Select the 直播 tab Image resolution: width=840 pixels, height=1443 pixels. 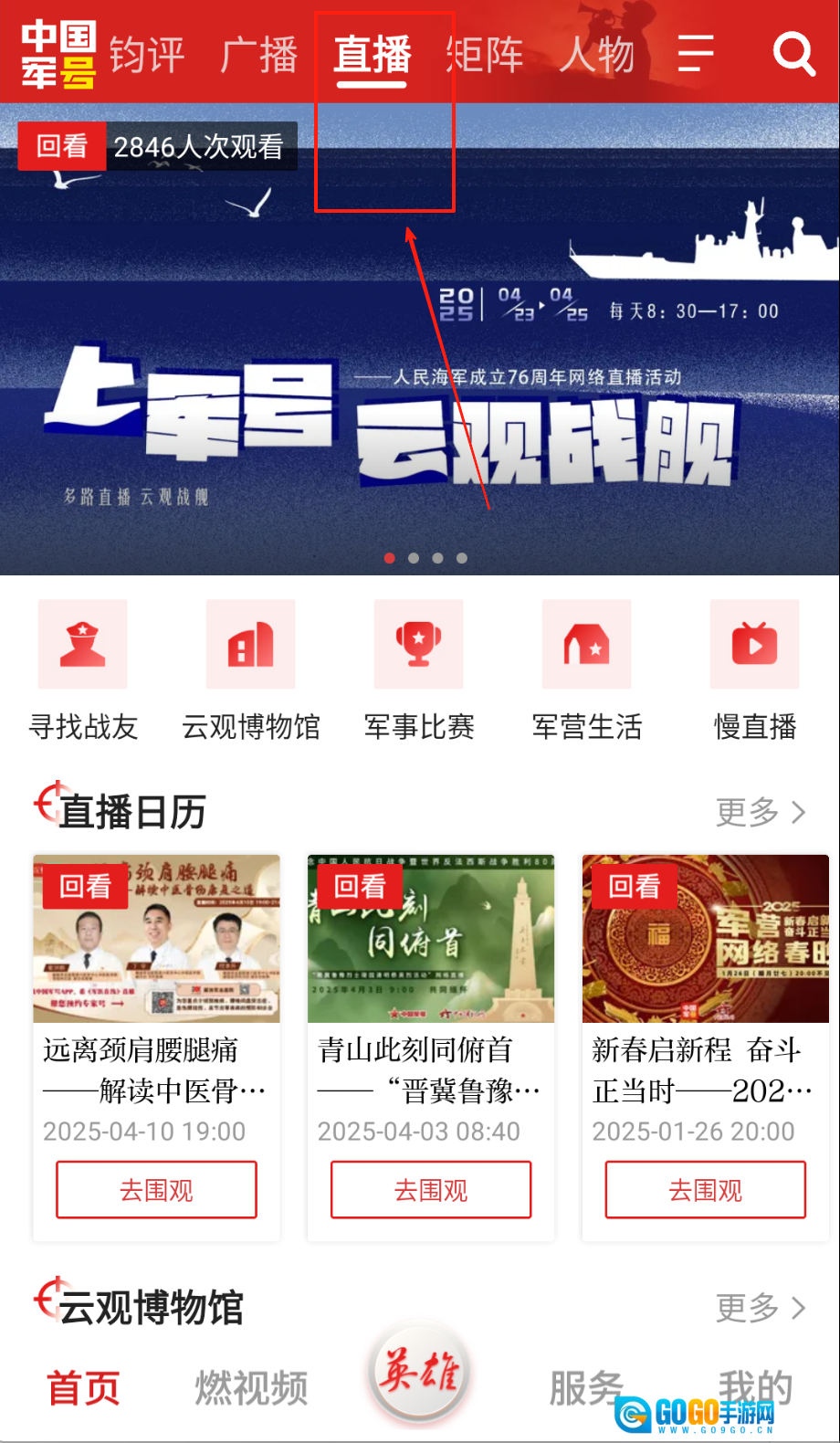tap(372, 55)
